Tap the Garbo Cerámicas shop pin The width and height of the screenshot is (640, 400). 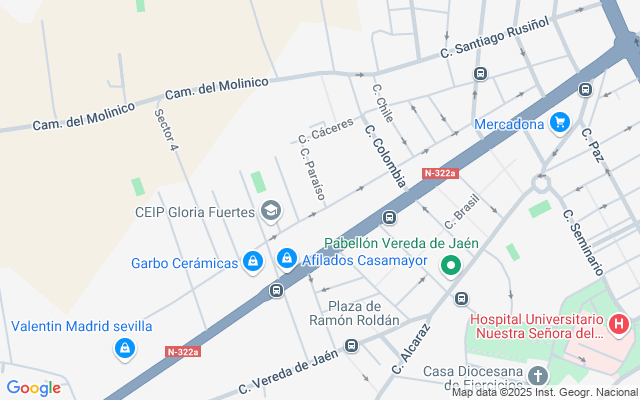[253, 263]
